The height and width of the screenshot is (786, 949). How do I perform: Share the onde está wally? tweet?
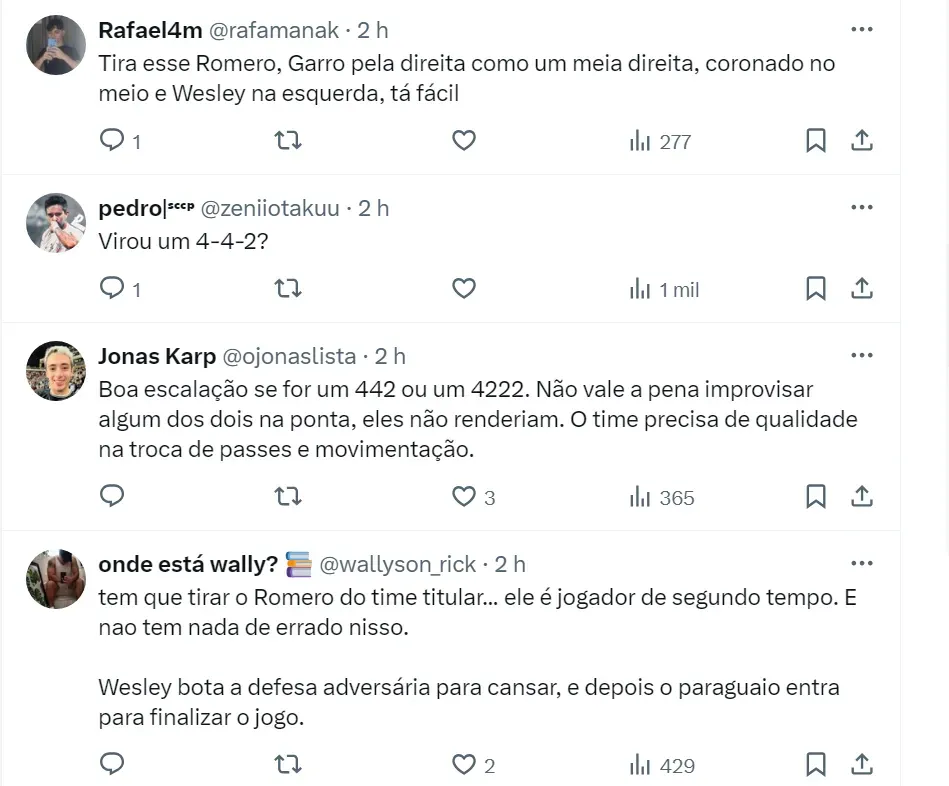pyautogui.click(x=861, y=765)
